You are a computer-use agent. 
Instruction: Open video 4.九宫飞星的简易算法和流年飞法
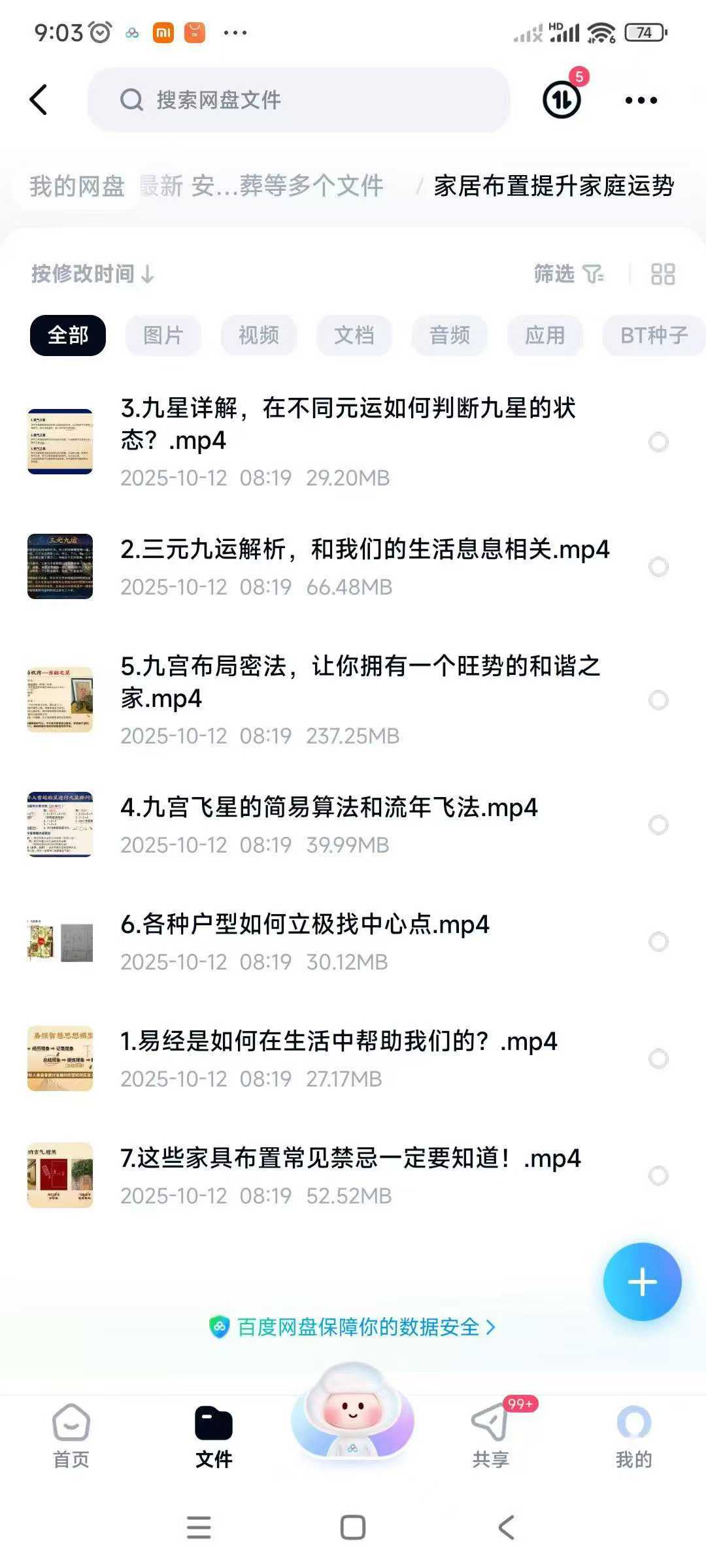(328, 808)
